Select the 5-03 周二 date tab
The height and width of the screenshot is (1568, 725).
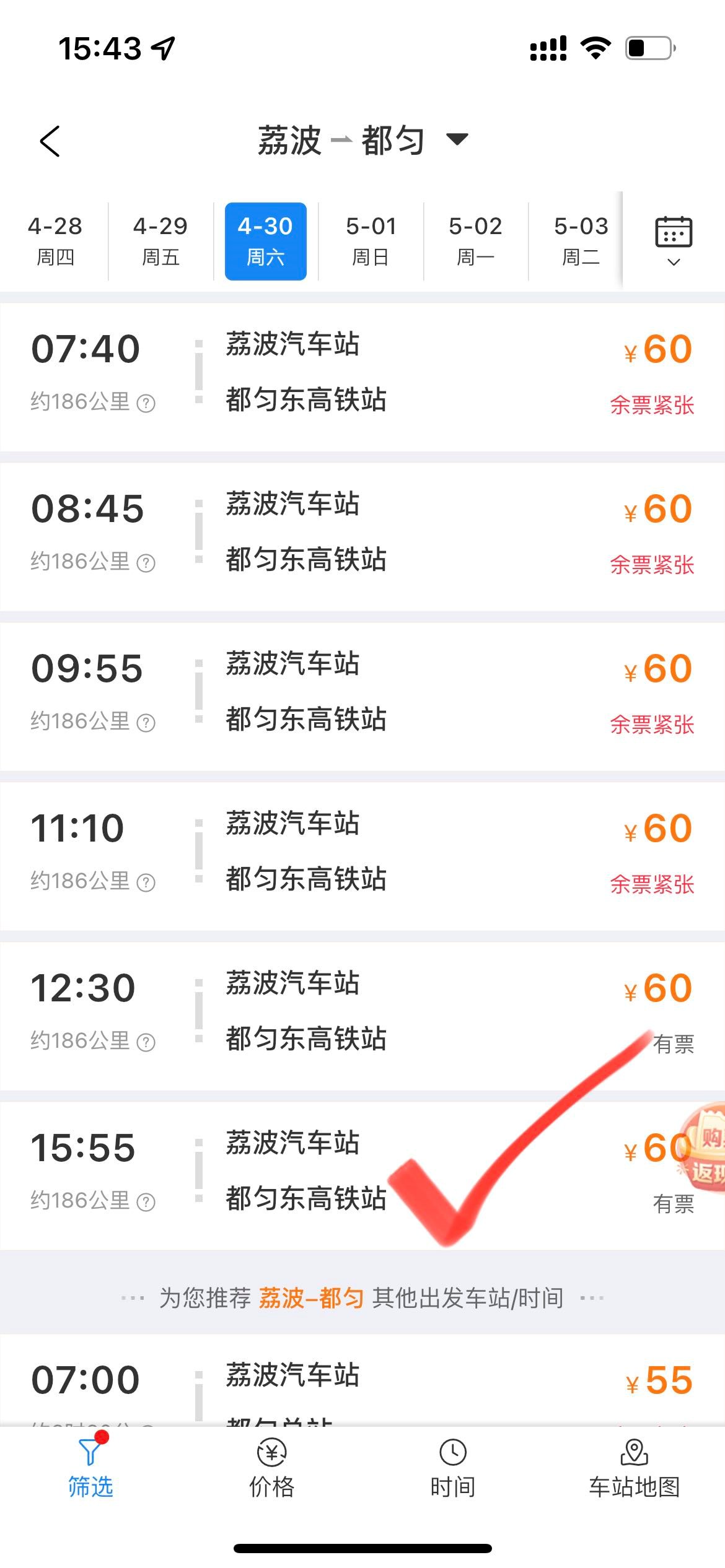click(x=580, y=241)
